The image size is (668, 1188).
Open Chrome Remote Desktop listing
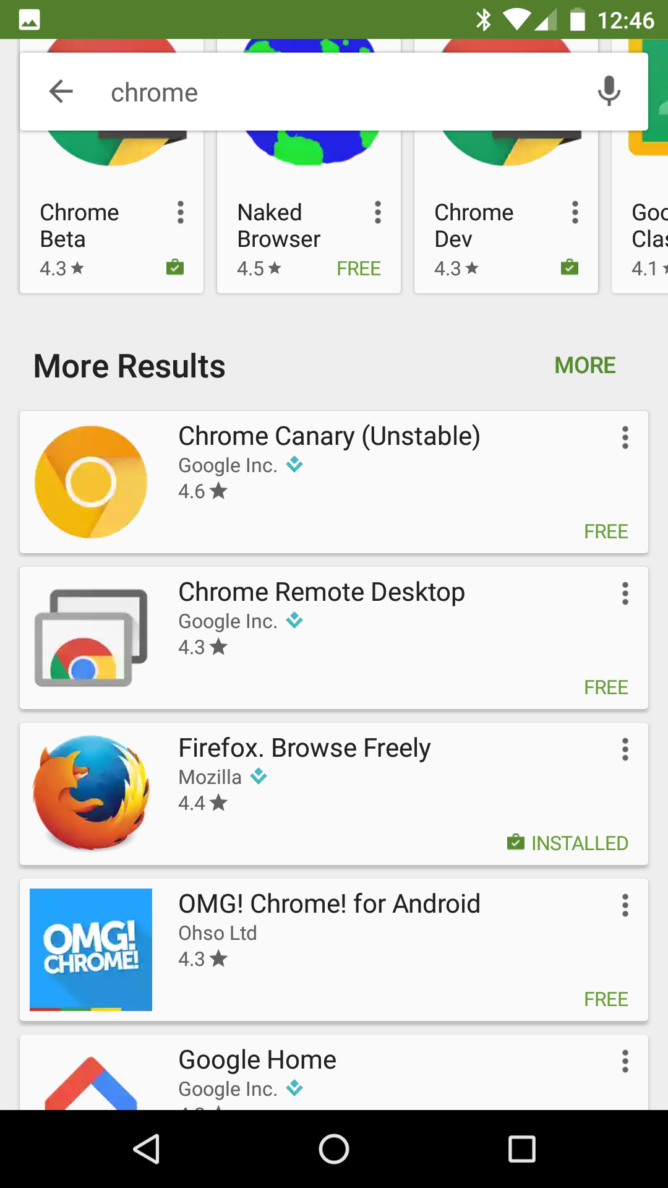click(329, 638)
